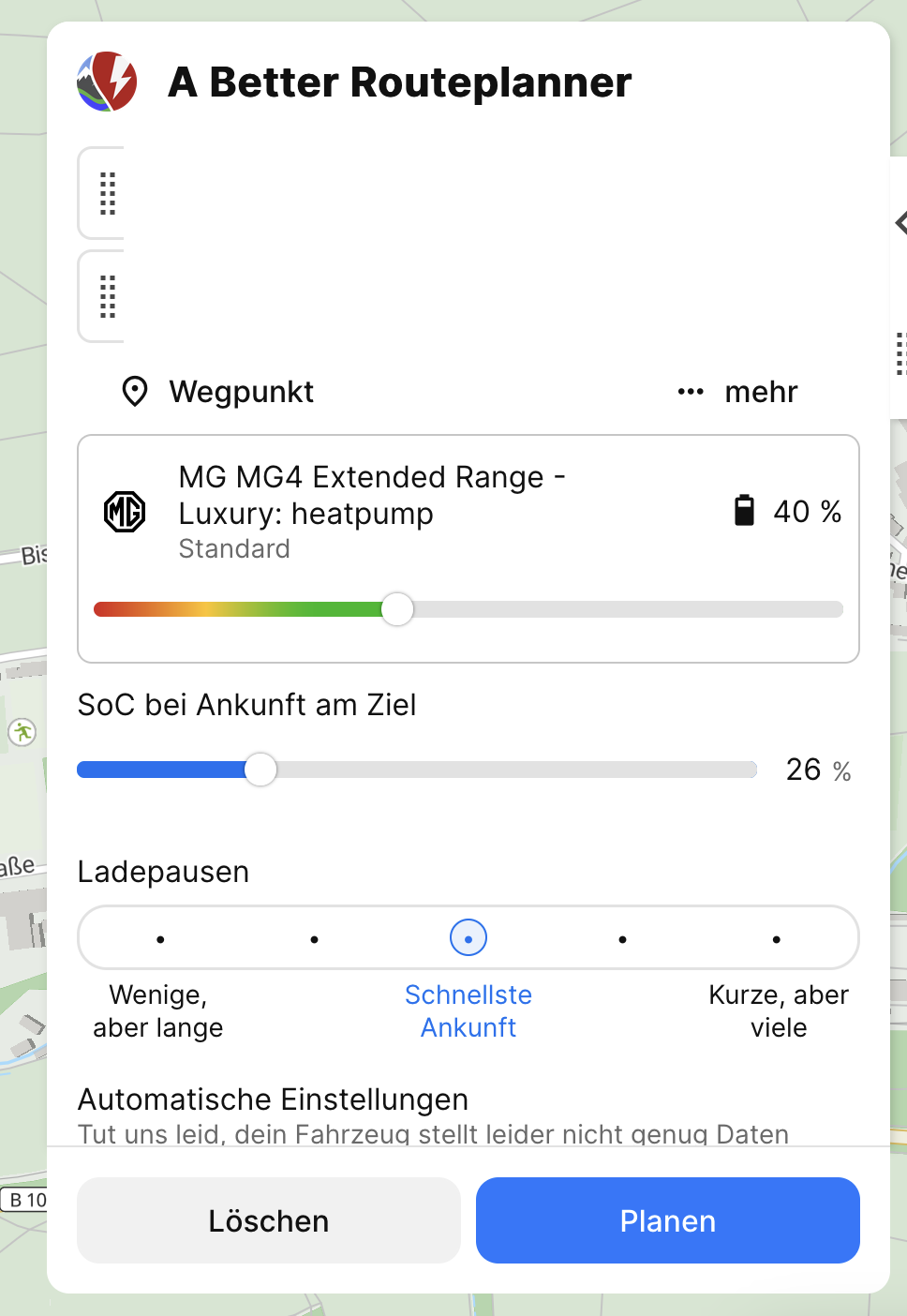Tap the SoC bei Ankunft slider

pos(260,770)
